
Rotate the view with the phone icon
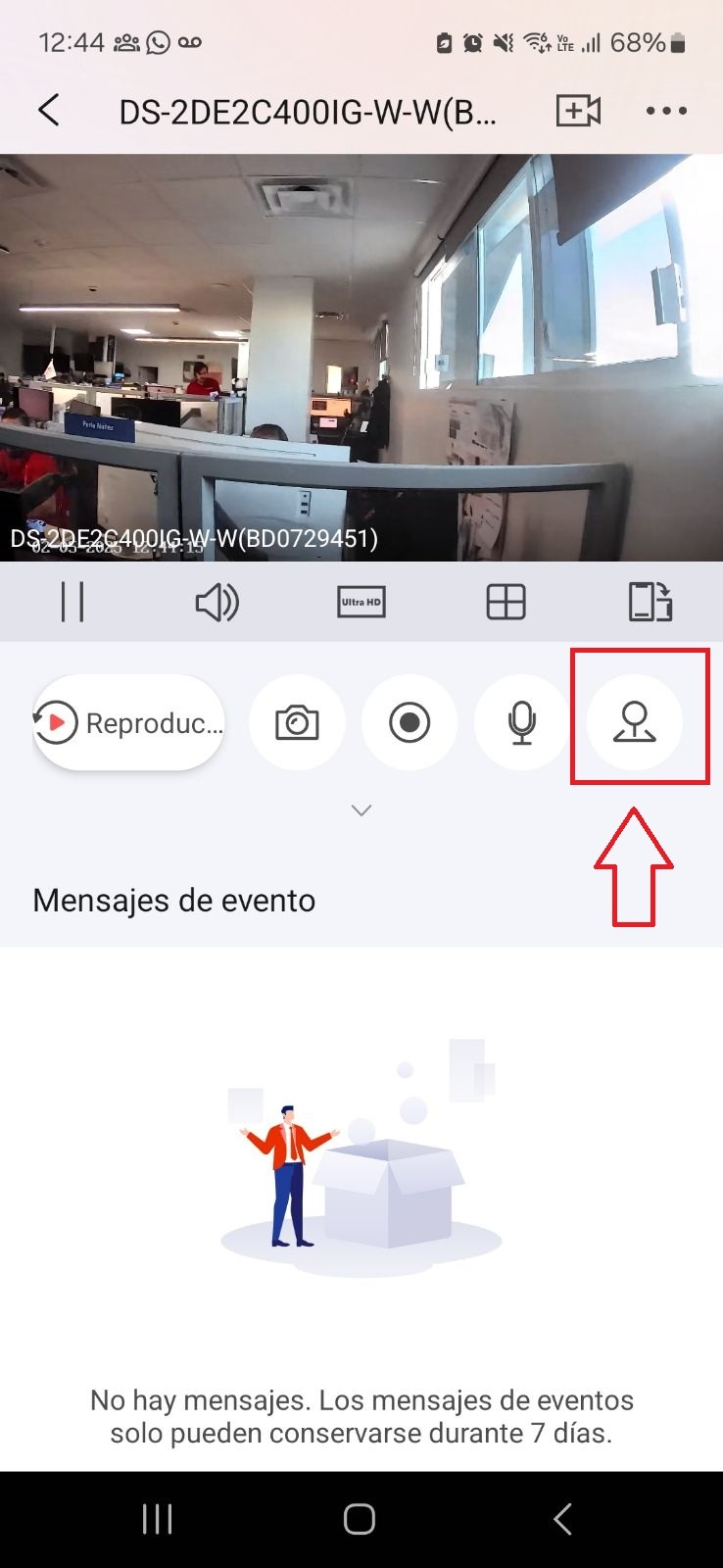tap(650, 602)
